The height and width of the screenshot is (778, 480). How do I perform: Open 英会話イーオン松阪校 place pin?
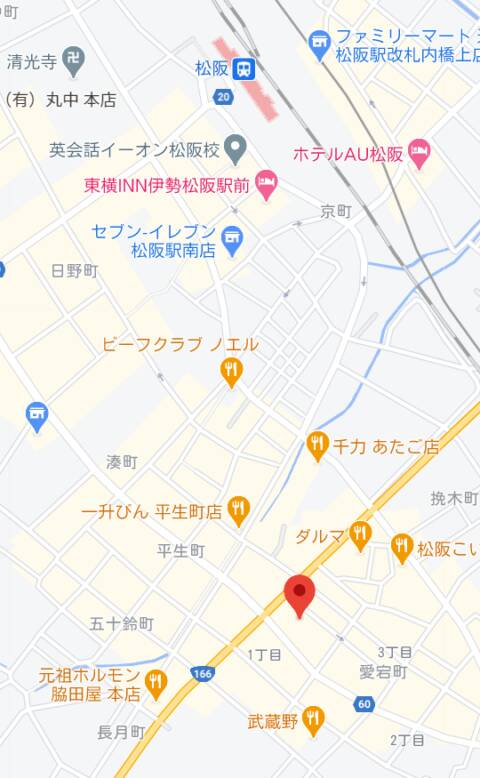pyautogui.click(x=235, y=149)
